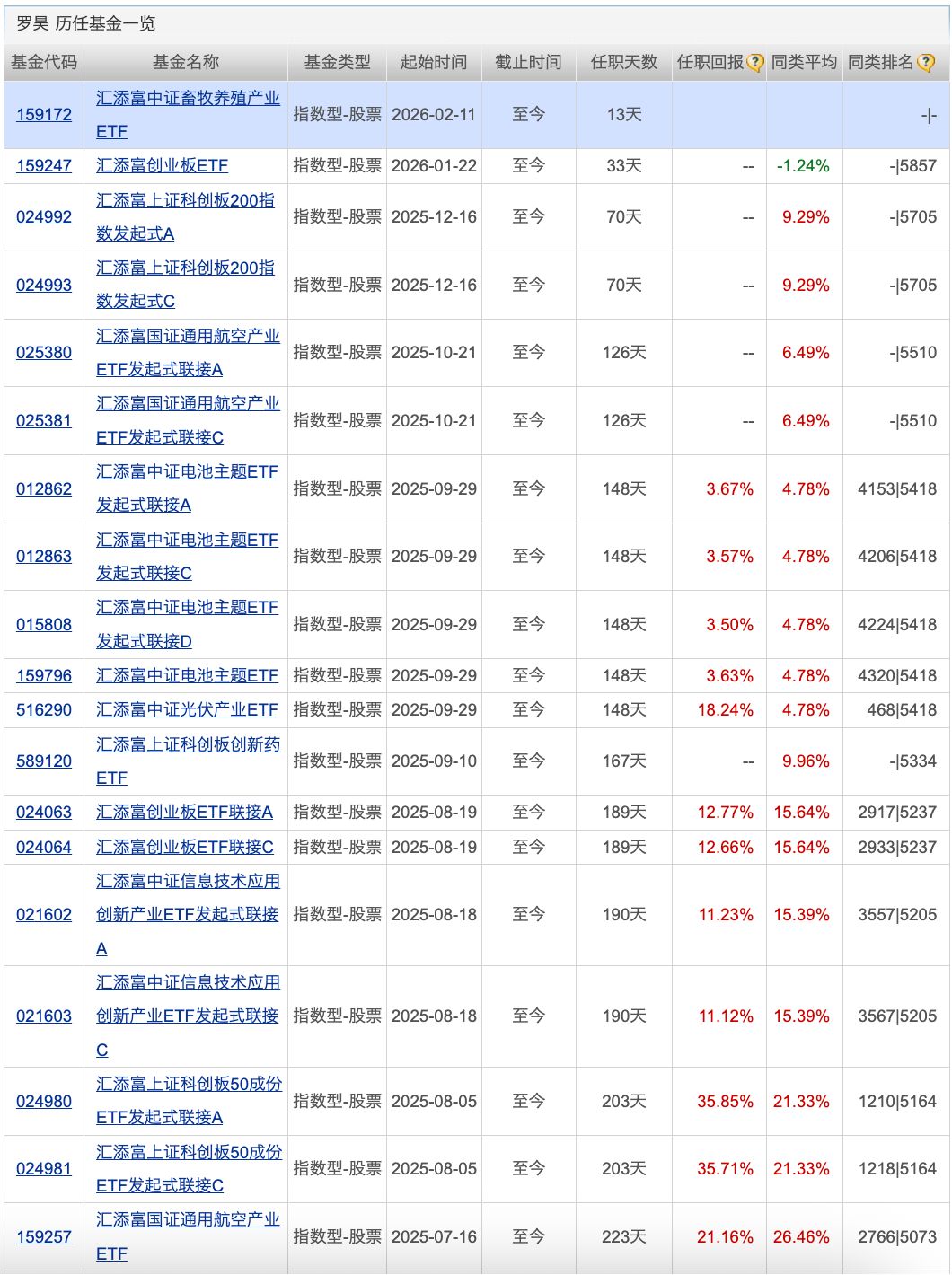Open the 汇添富中证光伏产业ETF link
952x1275 pixels.
(187, 710)
